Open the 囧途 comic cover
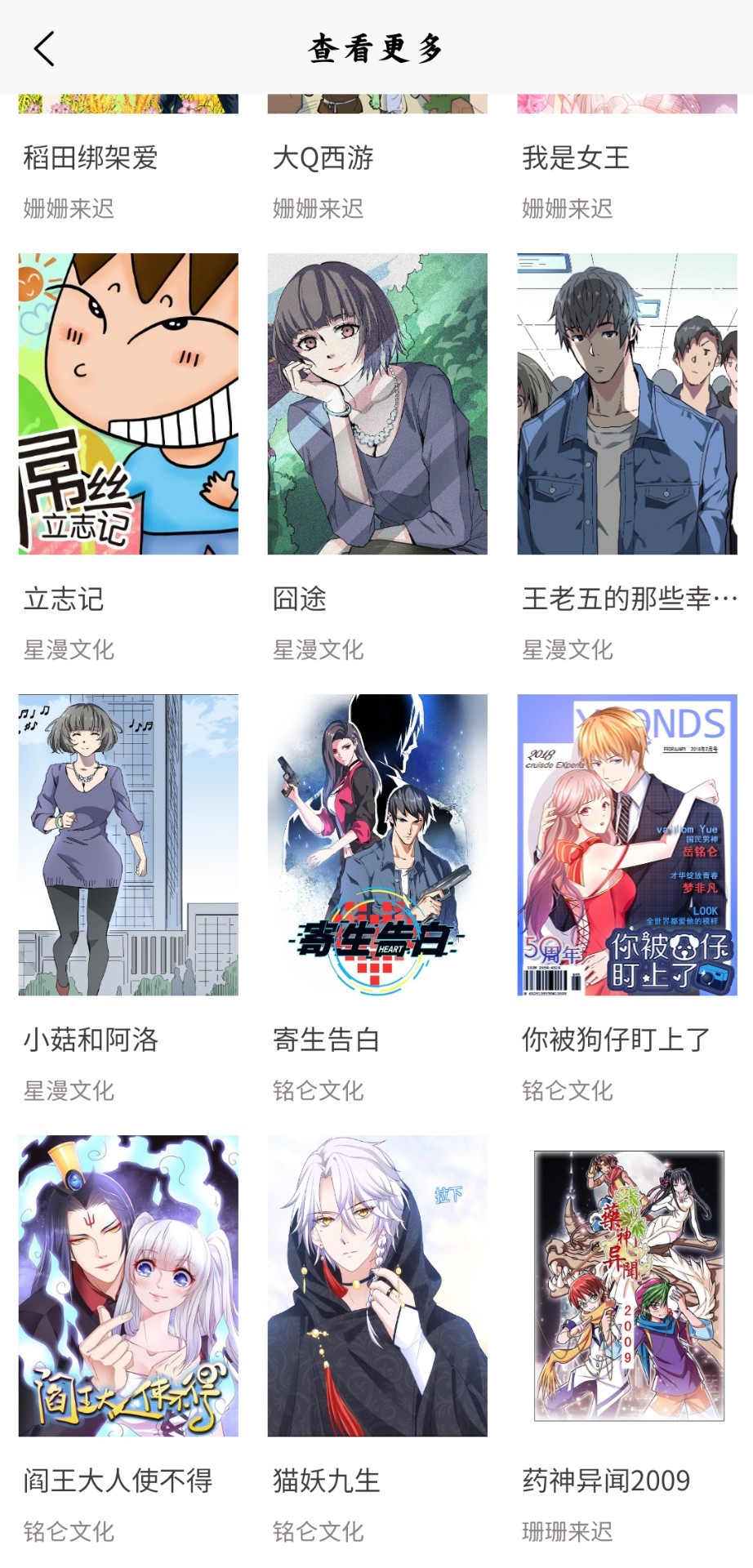Screen dimensions: 753x1568 pyautogui.click(x=376, y=403)
